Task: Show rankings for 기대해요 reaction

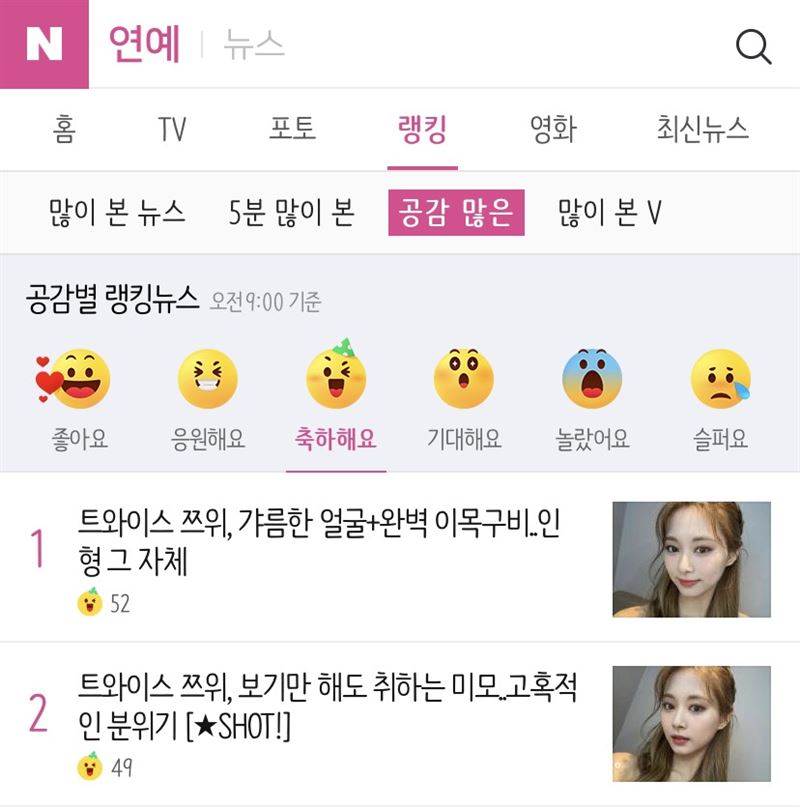Action: tap(464, 397)
